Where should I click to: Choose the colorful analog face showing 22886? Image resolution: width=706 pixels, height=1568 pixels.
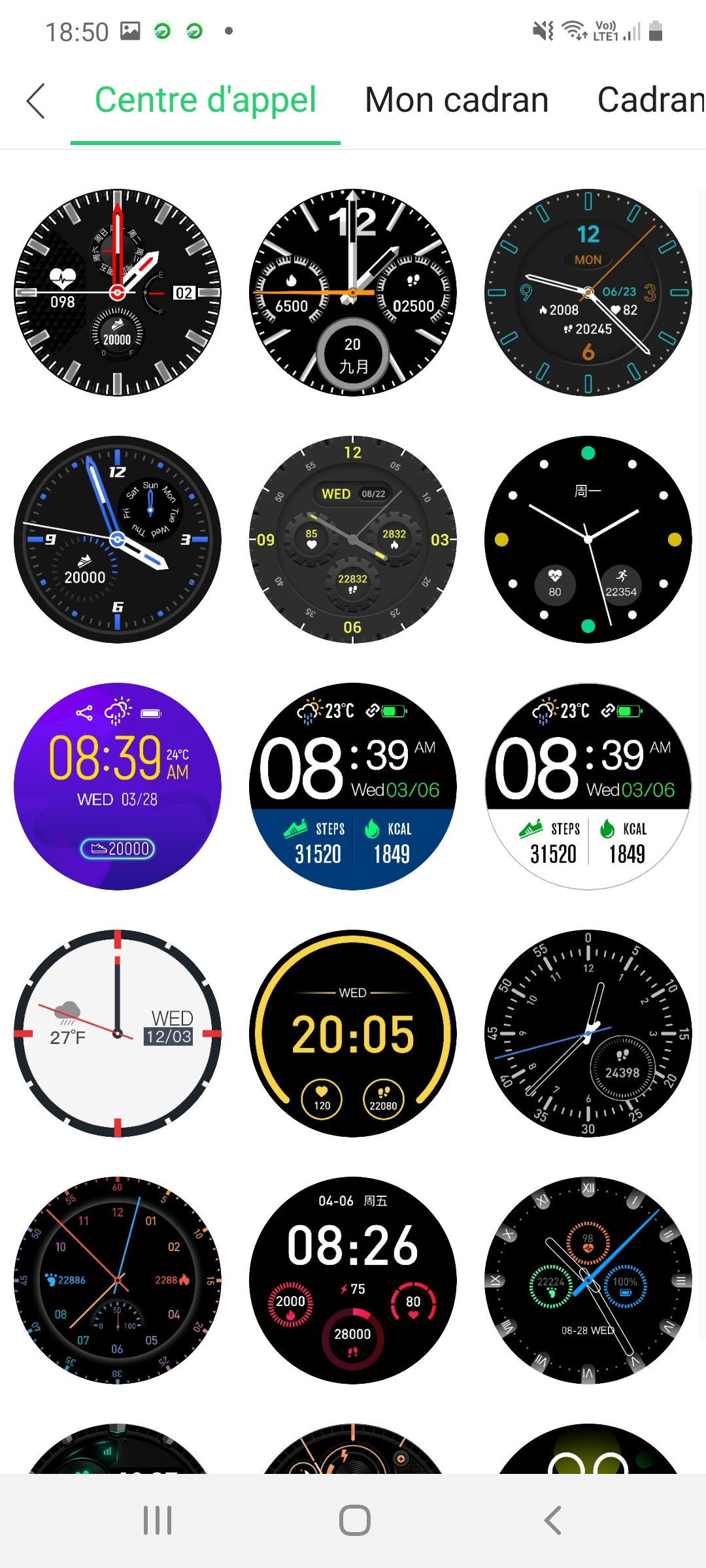(x=118, y=1281)
